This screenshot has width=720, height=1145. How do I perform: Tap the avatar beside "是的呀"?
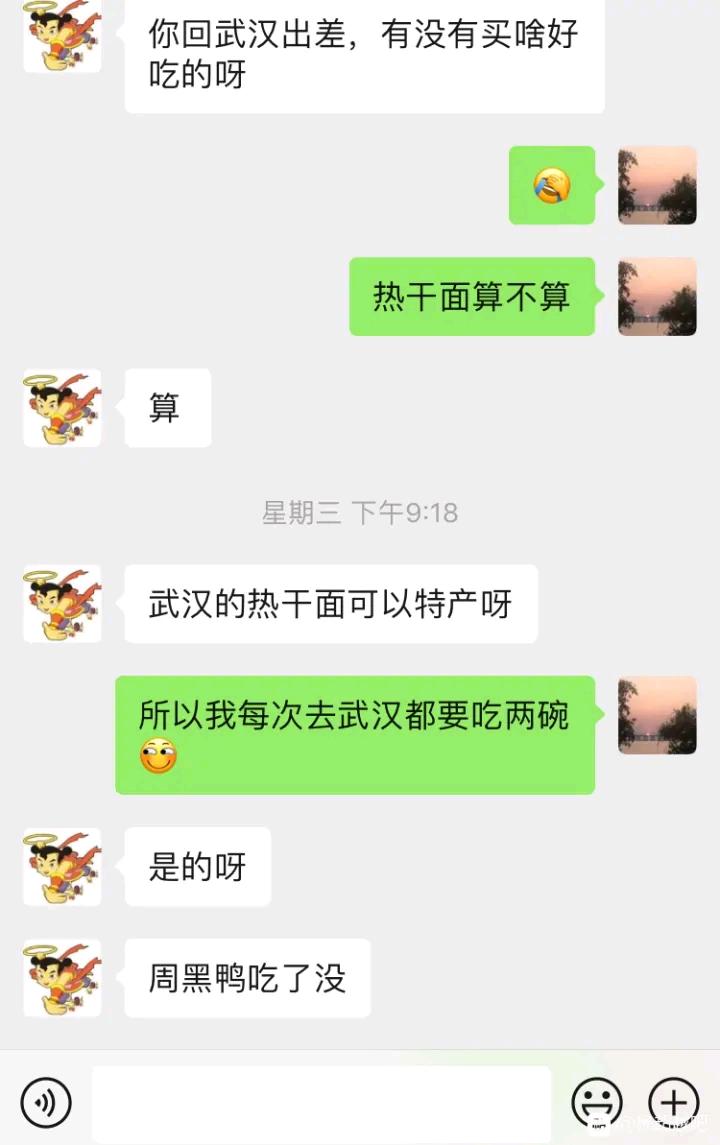click(x=62, y=867)
